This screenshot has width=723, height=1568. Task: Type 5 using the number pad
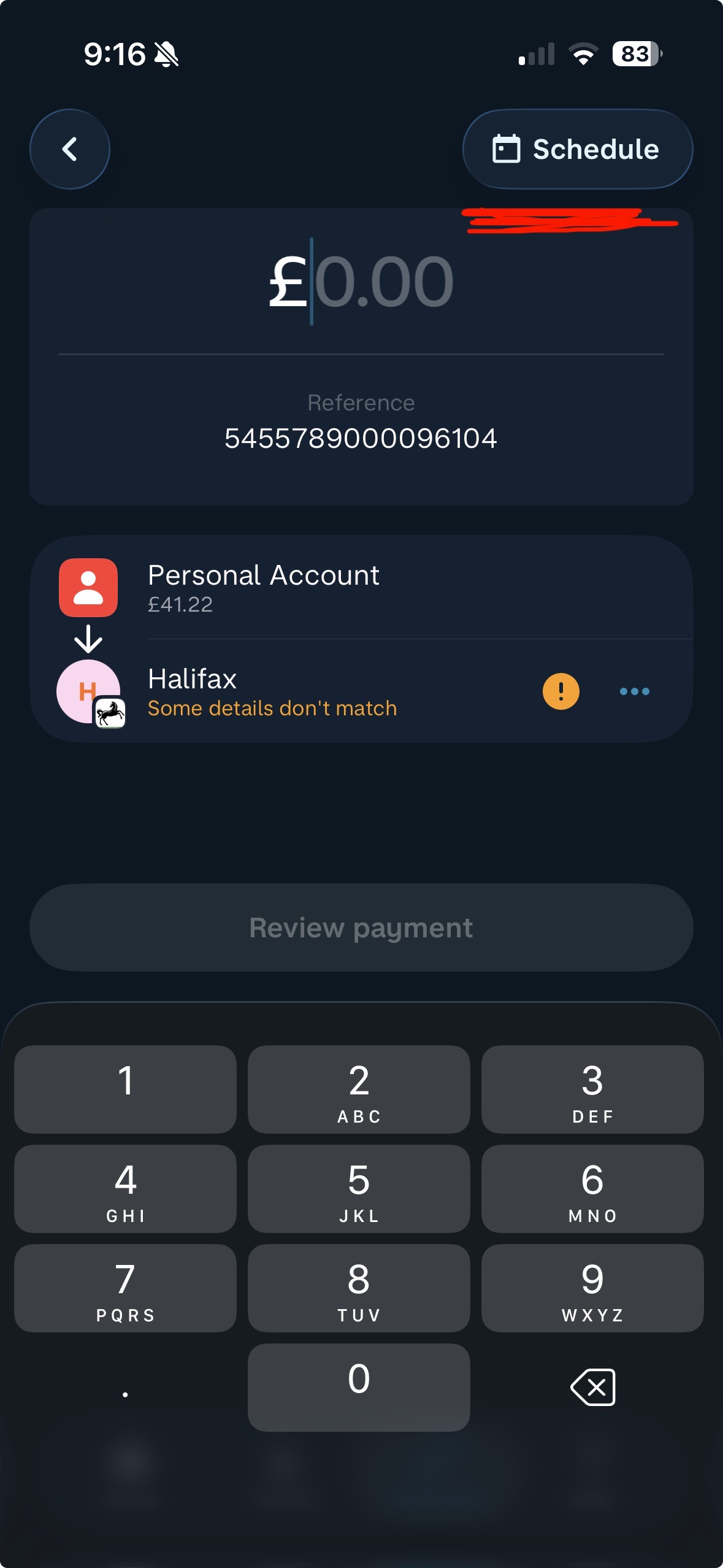coord(359,1188)
